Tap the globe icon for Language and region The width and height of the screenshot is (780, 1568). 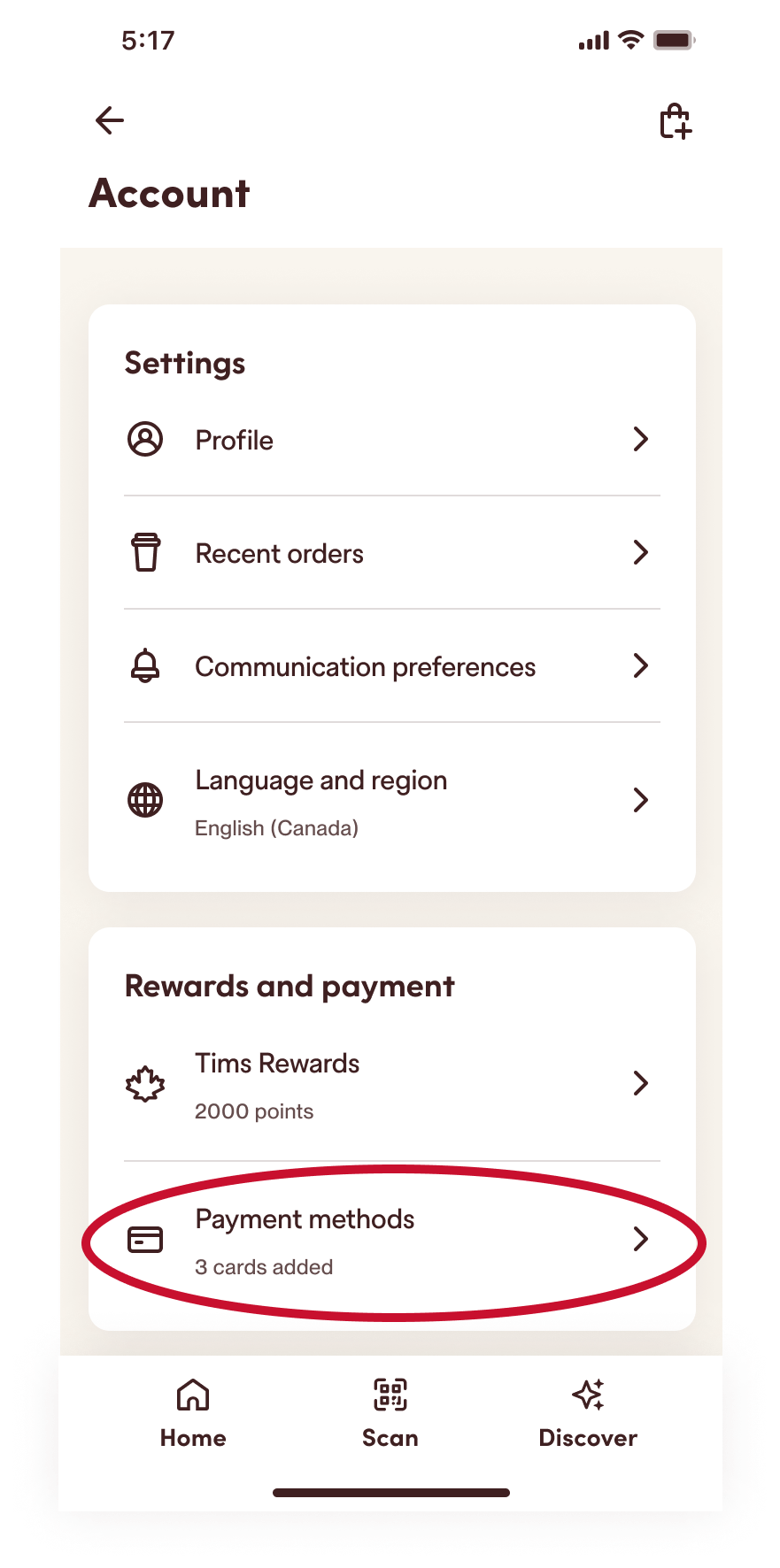(145, 799)
